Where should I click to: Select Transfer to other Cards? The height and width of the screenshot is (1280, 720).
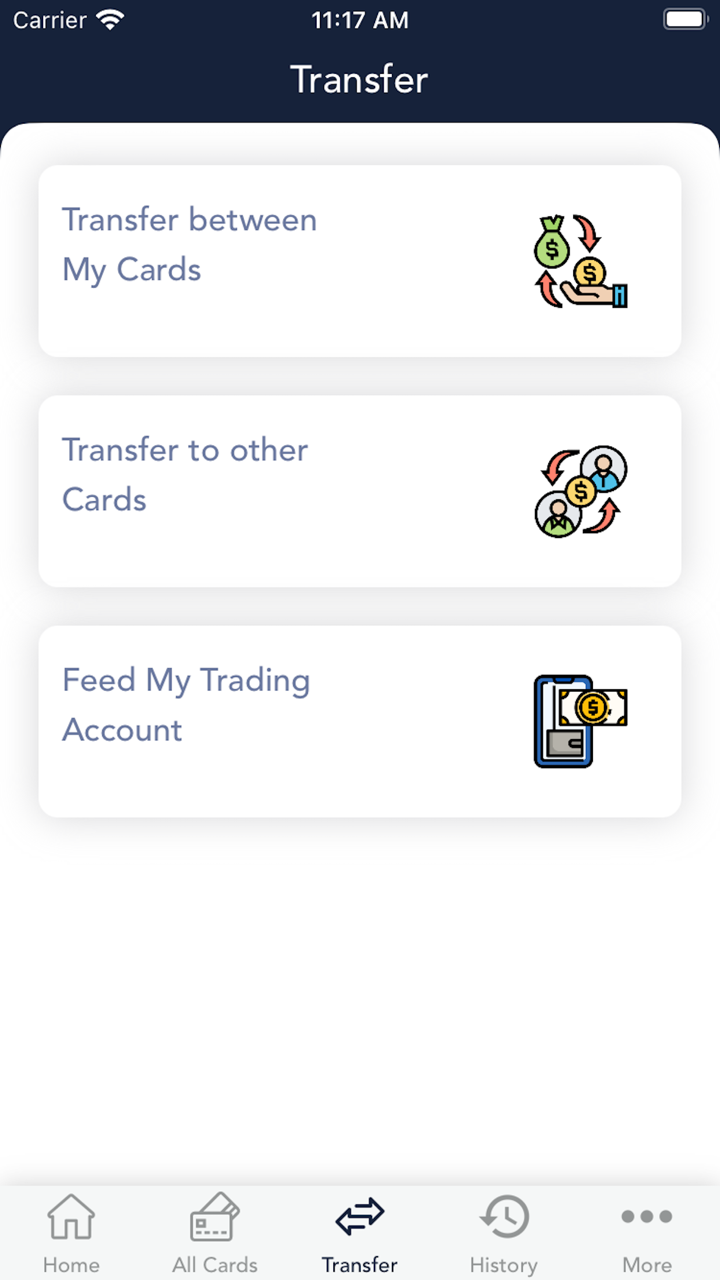(x=359, y=491)
